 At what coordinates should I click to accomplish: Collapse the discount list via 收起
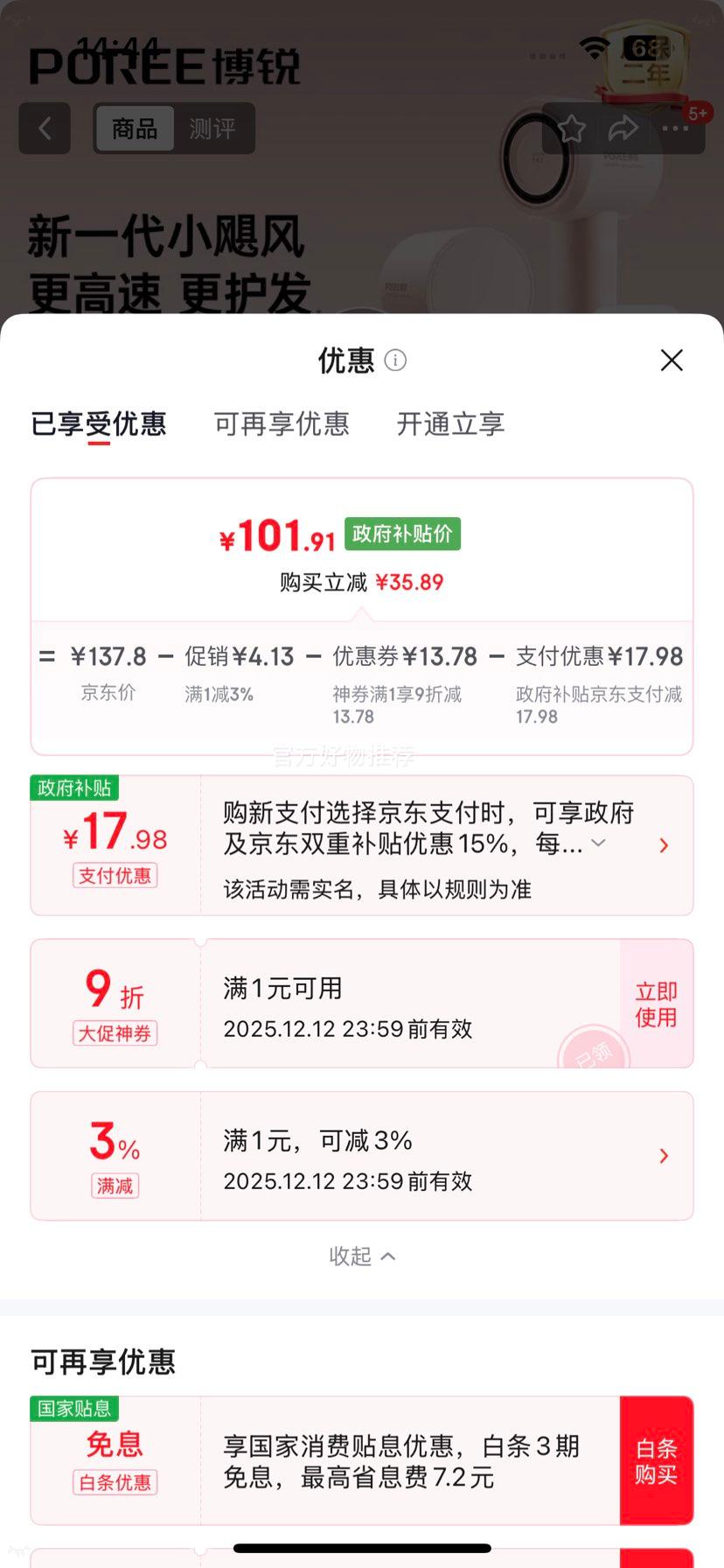[x=362, y=1256]
